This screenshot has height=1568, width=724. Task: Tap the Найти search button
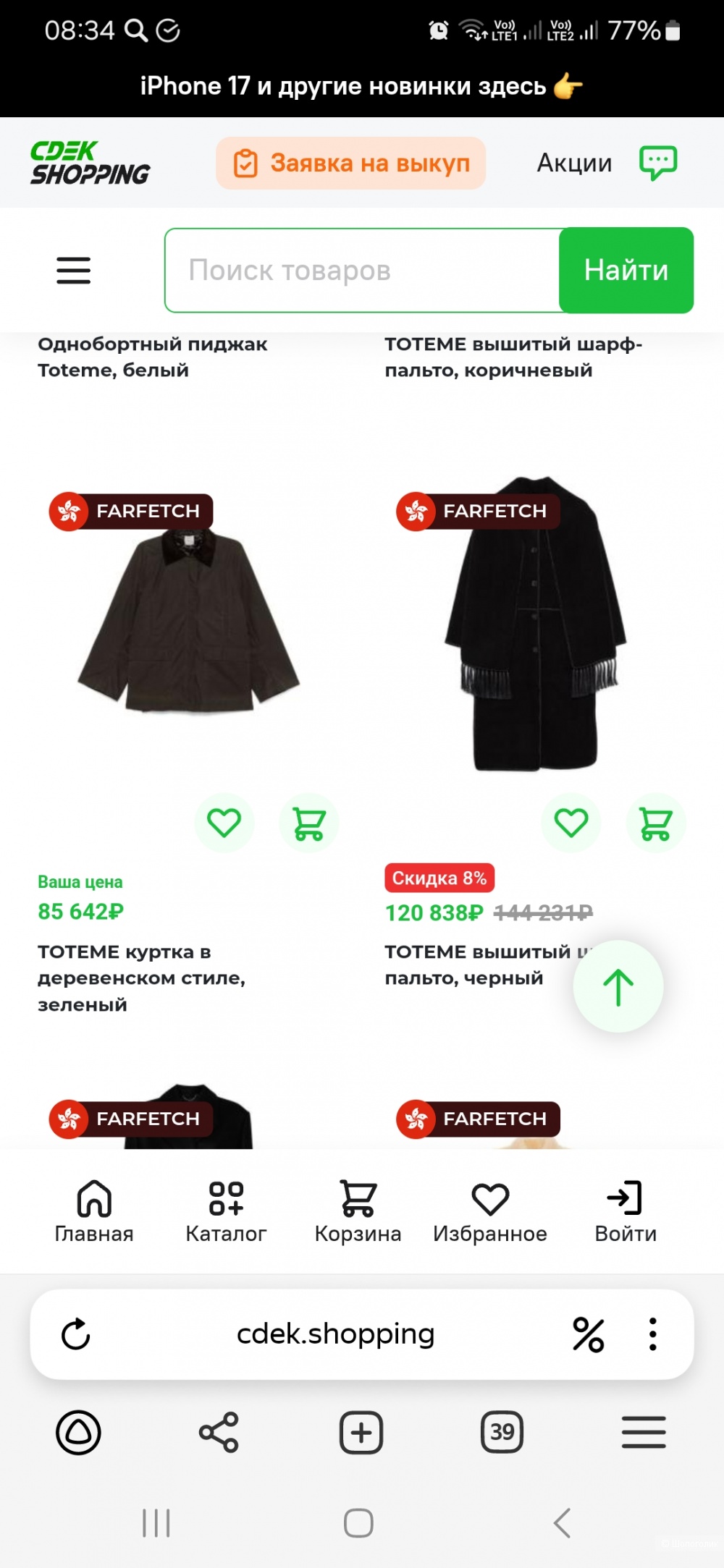pos(626,271)
